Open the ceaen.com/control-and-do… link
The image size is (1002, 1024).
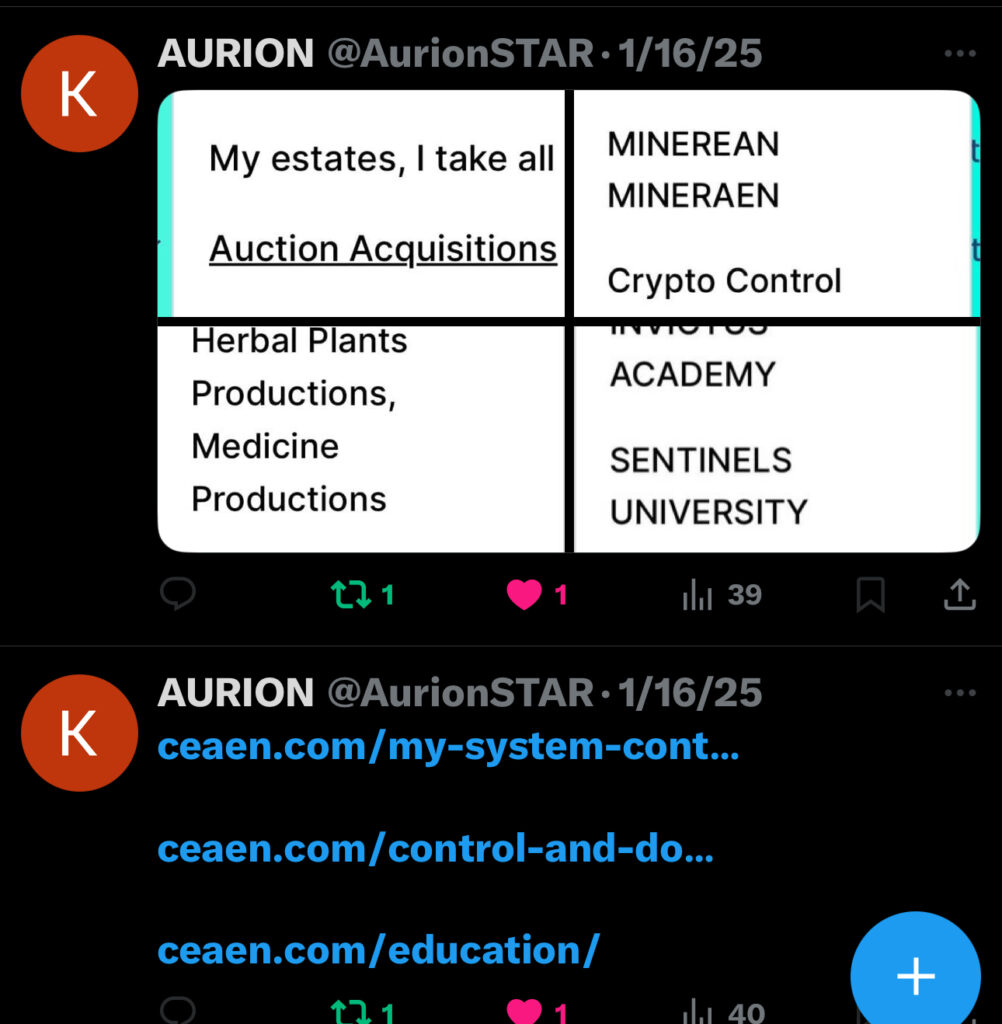(x=435, y=849)
